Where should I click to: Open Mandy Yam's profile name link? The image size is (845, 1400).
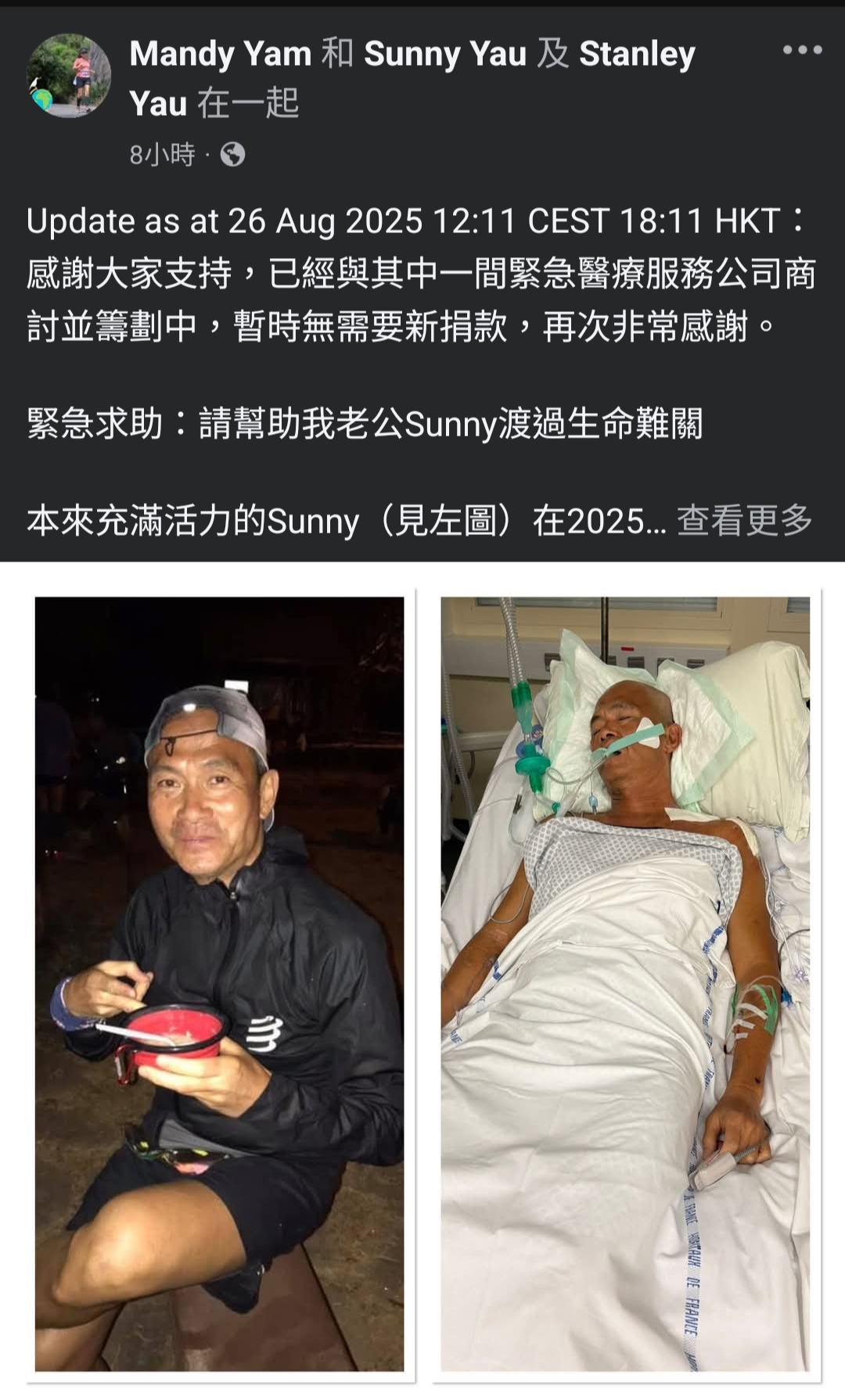tap(220, 54)
